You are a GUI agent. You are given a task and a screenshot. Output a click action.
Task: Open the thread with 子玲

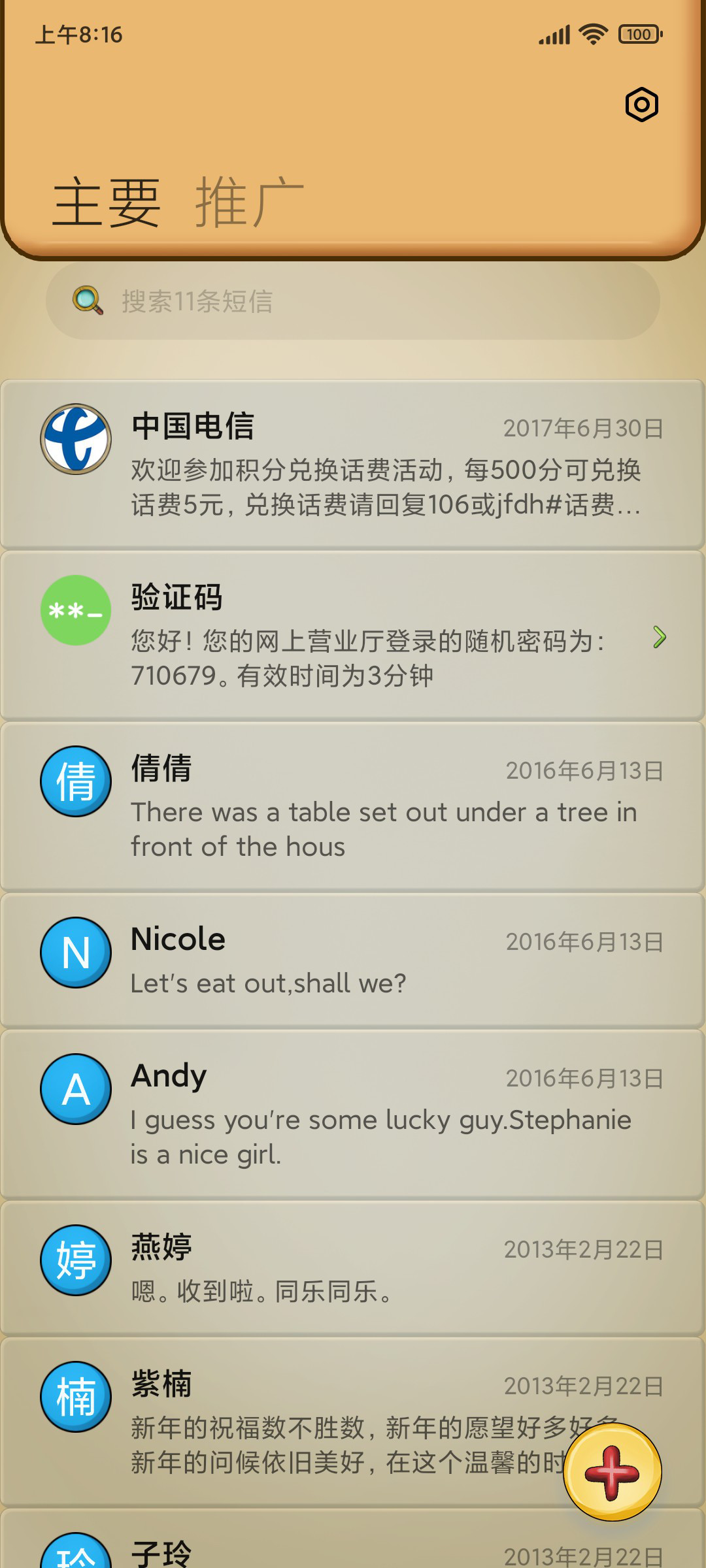[x=353, y=1539]
